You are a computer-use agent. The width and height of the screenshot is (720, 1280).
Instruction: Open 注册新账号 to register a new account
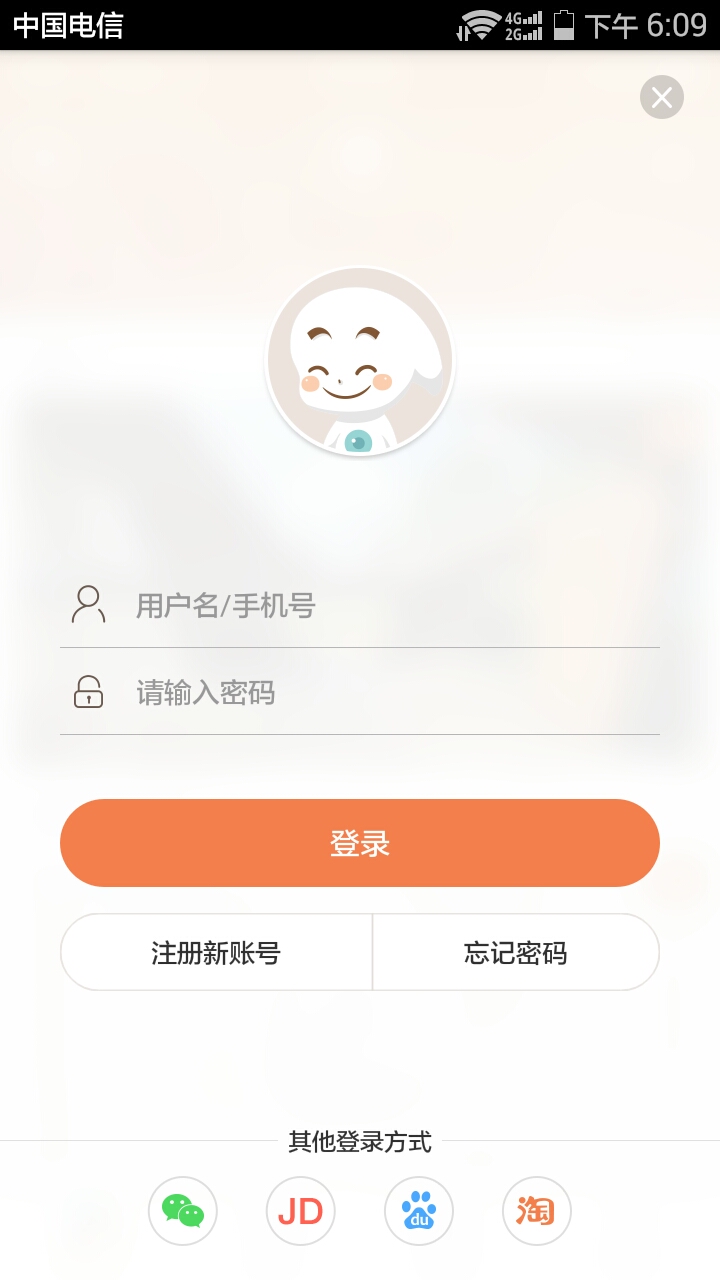(x=216, y=952)
